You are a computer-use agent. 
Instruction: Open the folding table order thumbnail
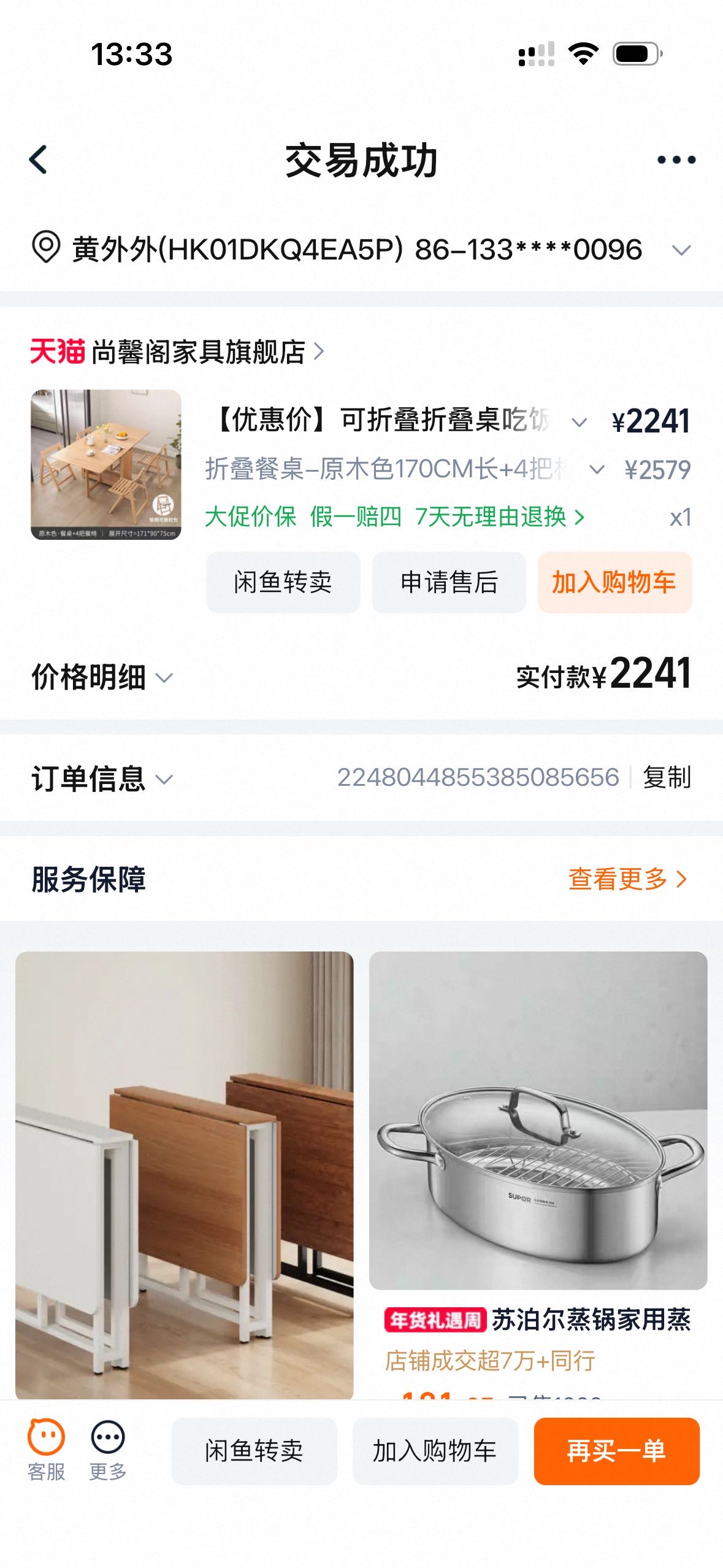[106, 464]
